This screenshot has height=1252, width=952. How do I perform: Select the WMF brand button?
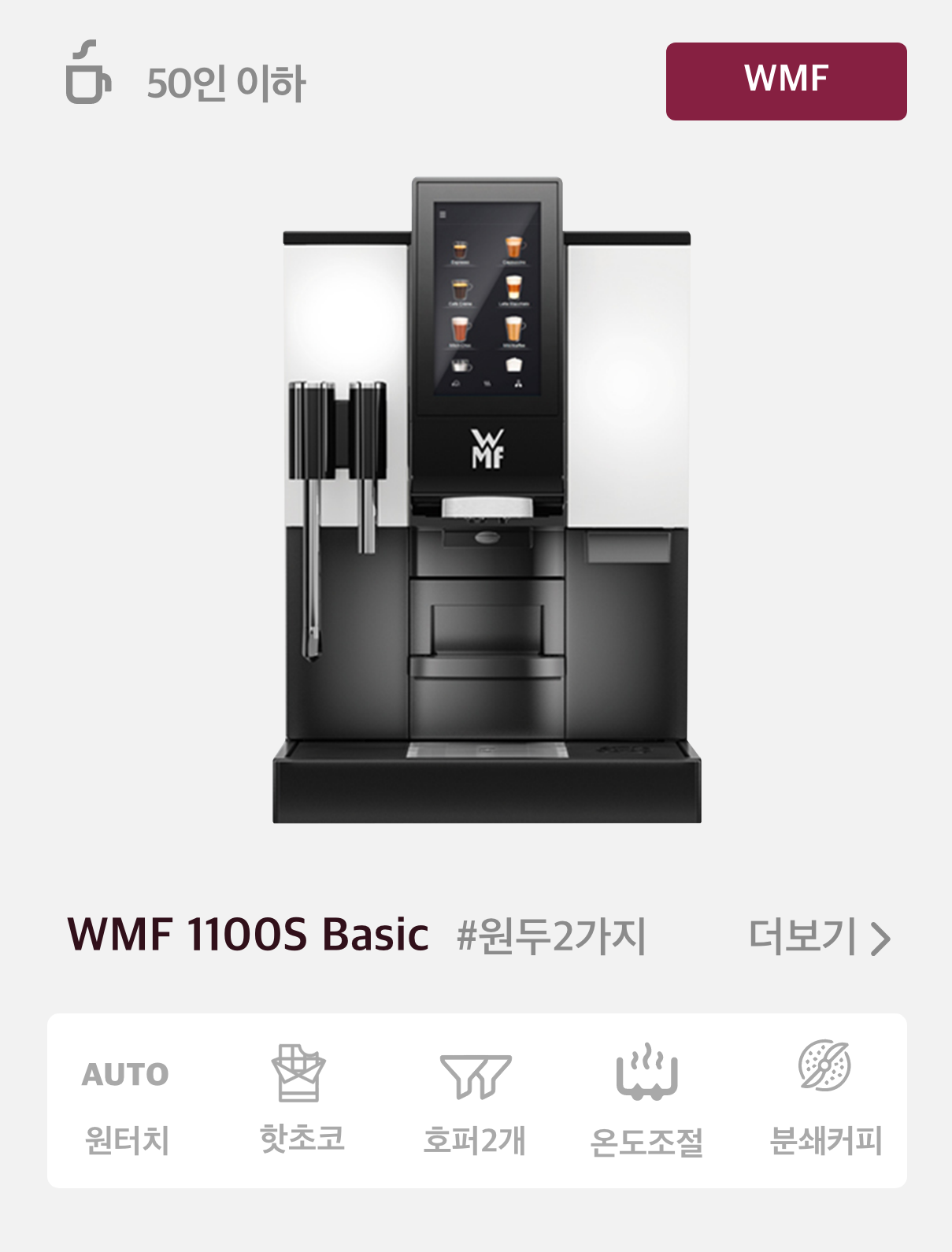click(x=786, y=81)
